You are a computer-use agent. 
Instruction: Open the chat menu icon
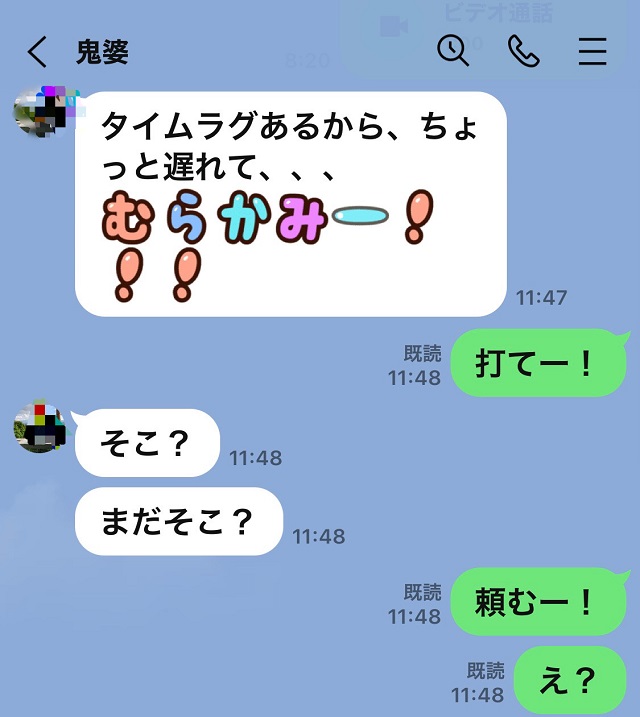(593, 51)
